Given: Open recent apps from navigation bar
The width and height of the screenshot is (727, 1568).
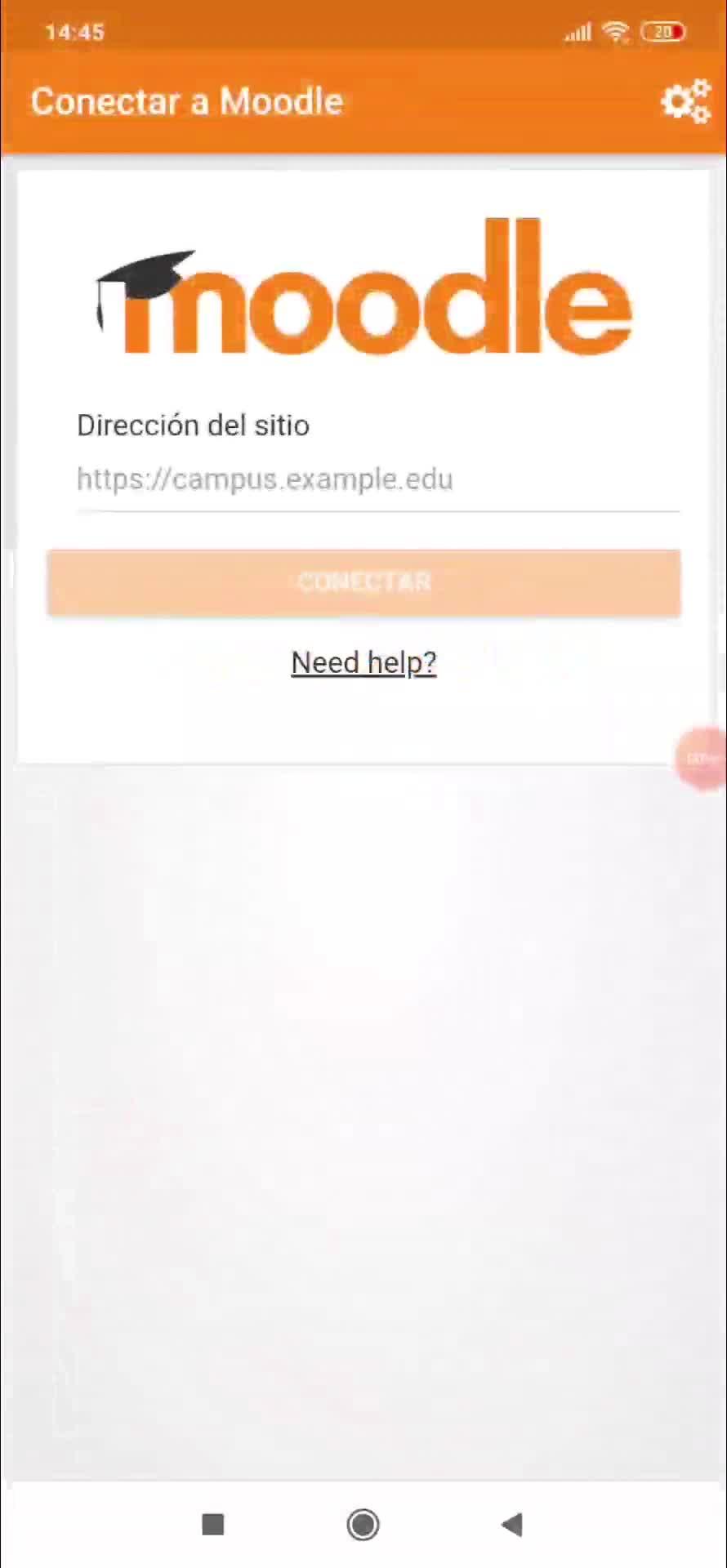Looking at the screenshot, I should coord(213,1524).
